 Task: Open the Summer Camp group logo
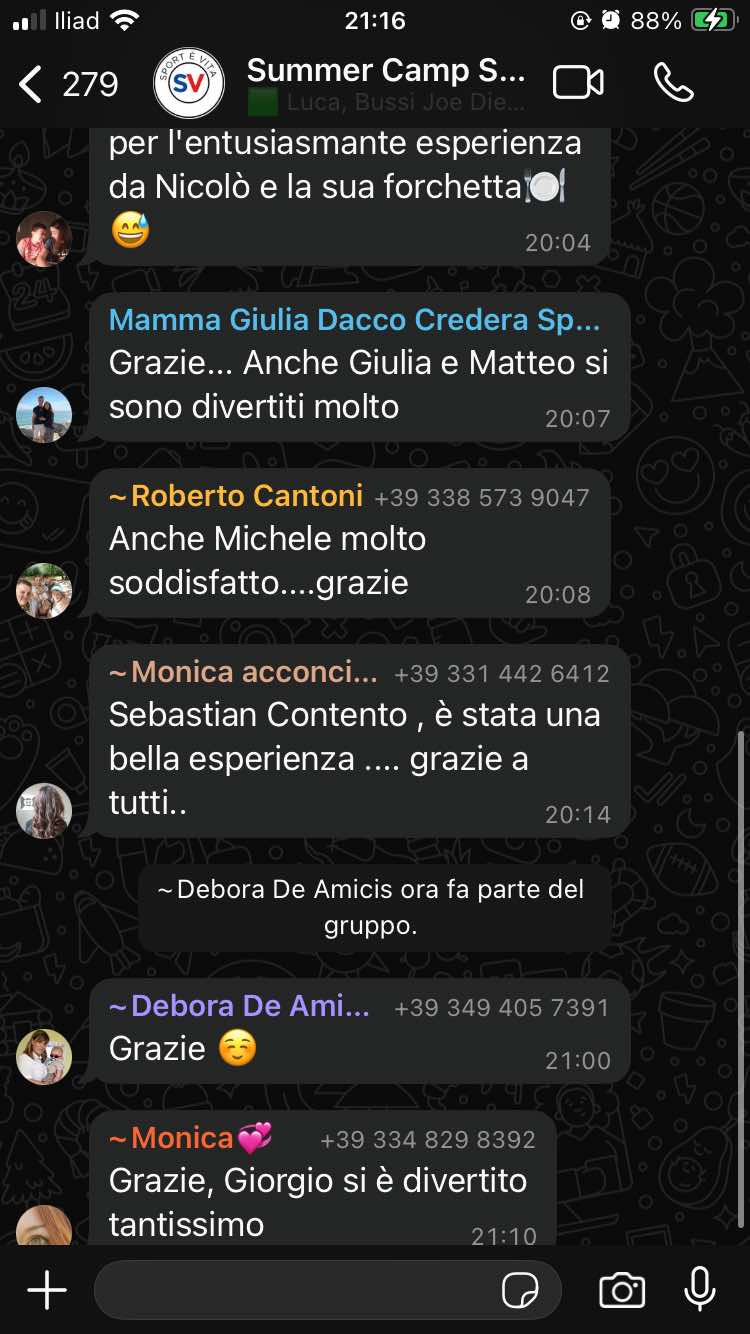click(x=188, y=84)
